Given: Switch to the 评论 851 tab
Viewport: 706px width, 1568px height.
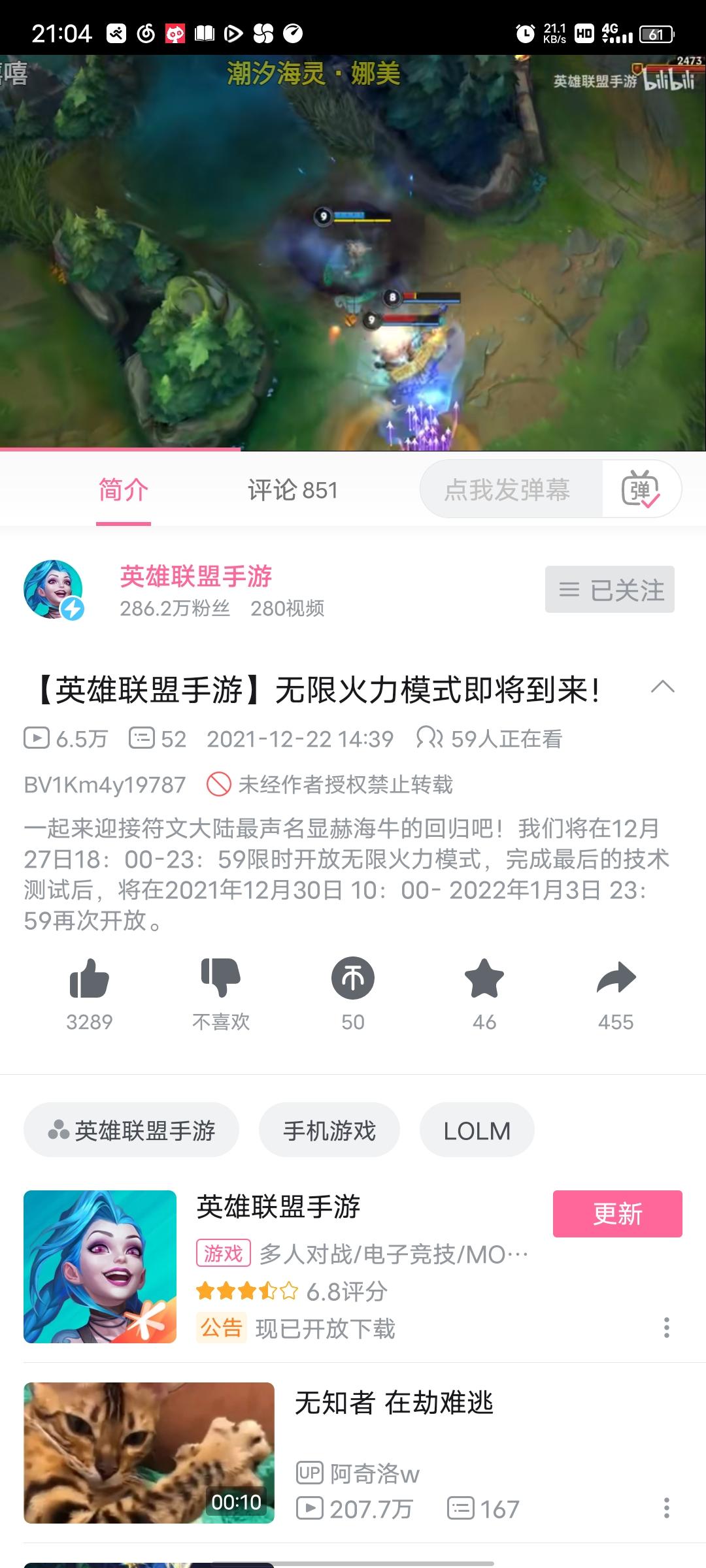Looking at the screenshot, I should point(293,491).
